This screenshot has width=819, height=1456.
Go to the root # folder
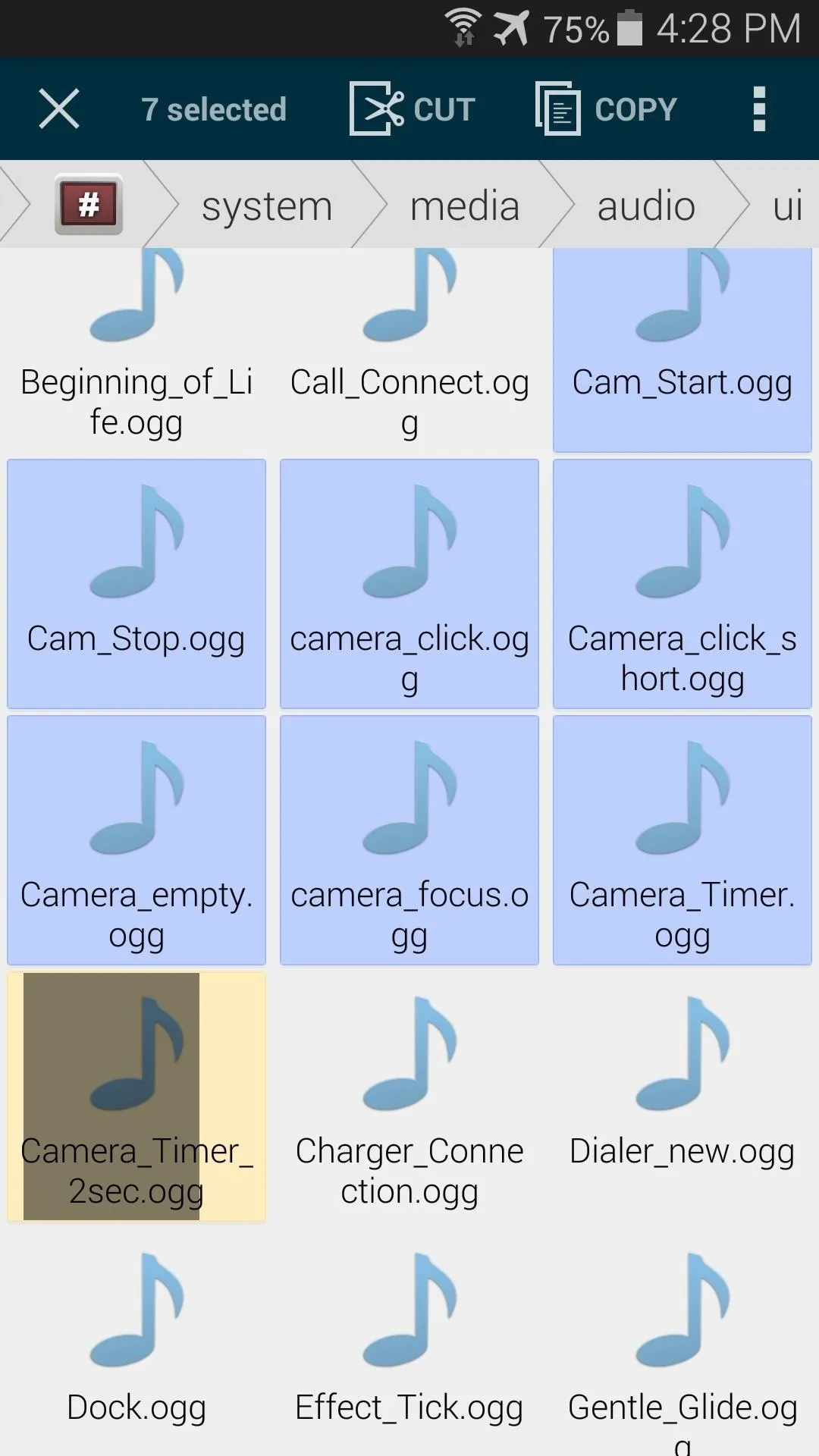click(x=89, y=205)
